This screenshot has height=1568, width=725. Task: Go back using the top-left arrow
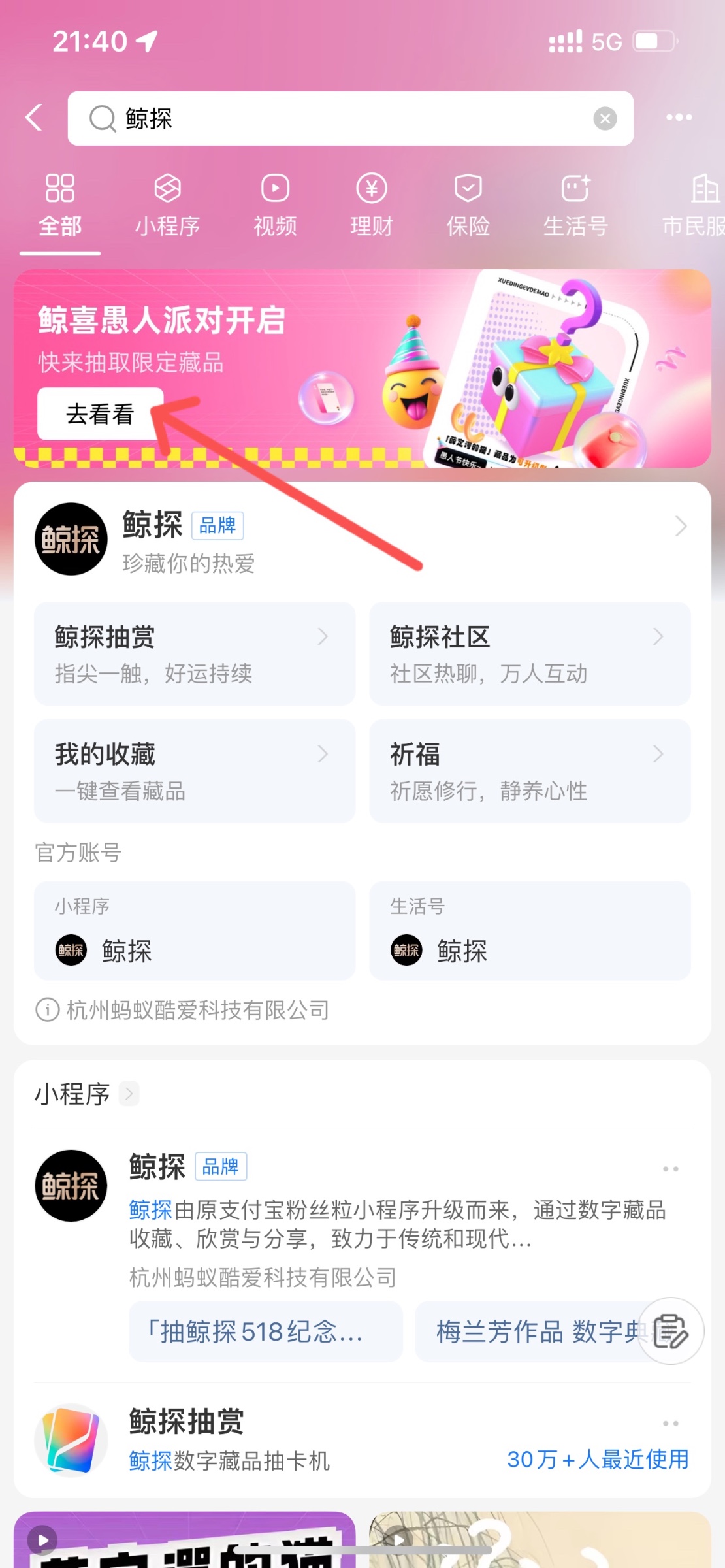pyautogui.click(x=34, y=118)
